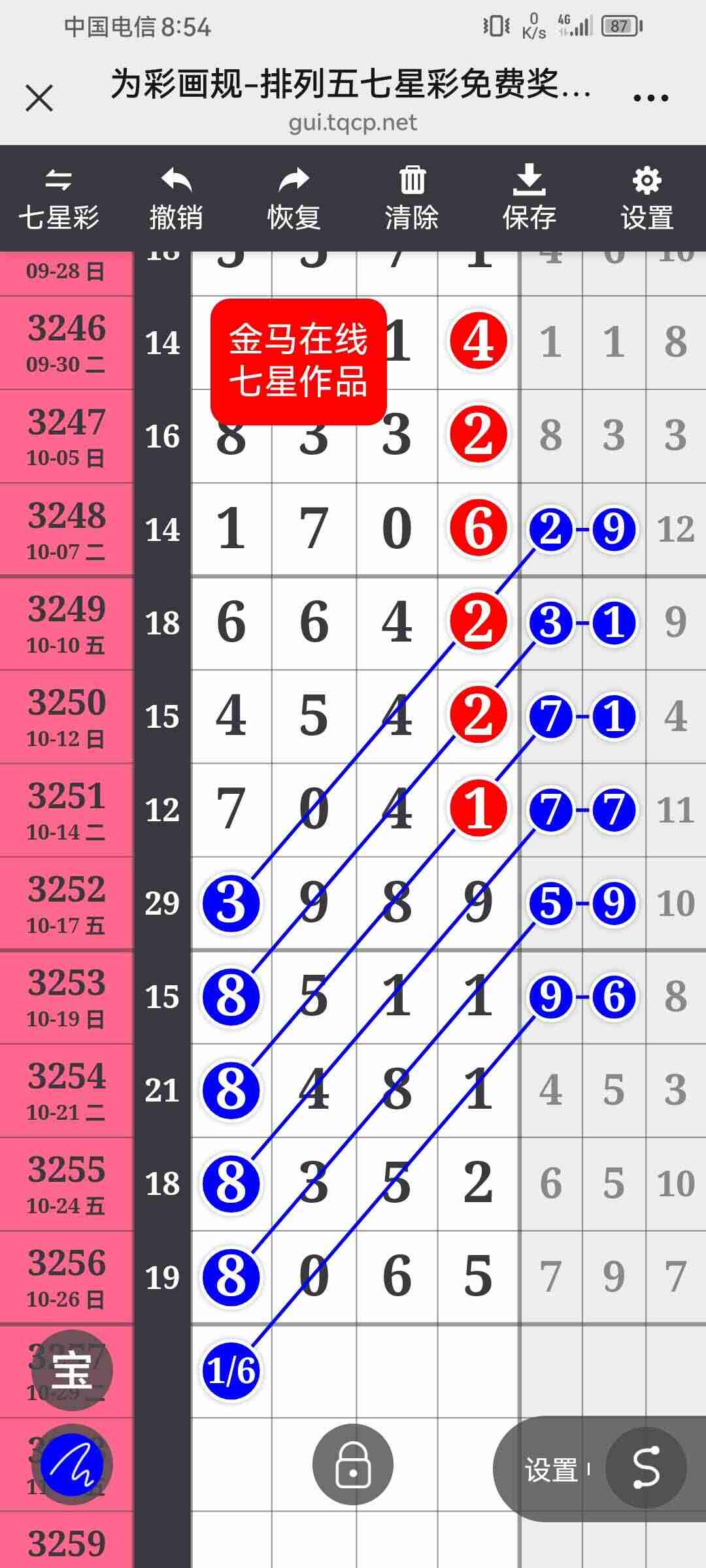Viewport: 706px width, 1568px height.
Task: Open the blue pen drawing tool
Action: pos(72,1464)
